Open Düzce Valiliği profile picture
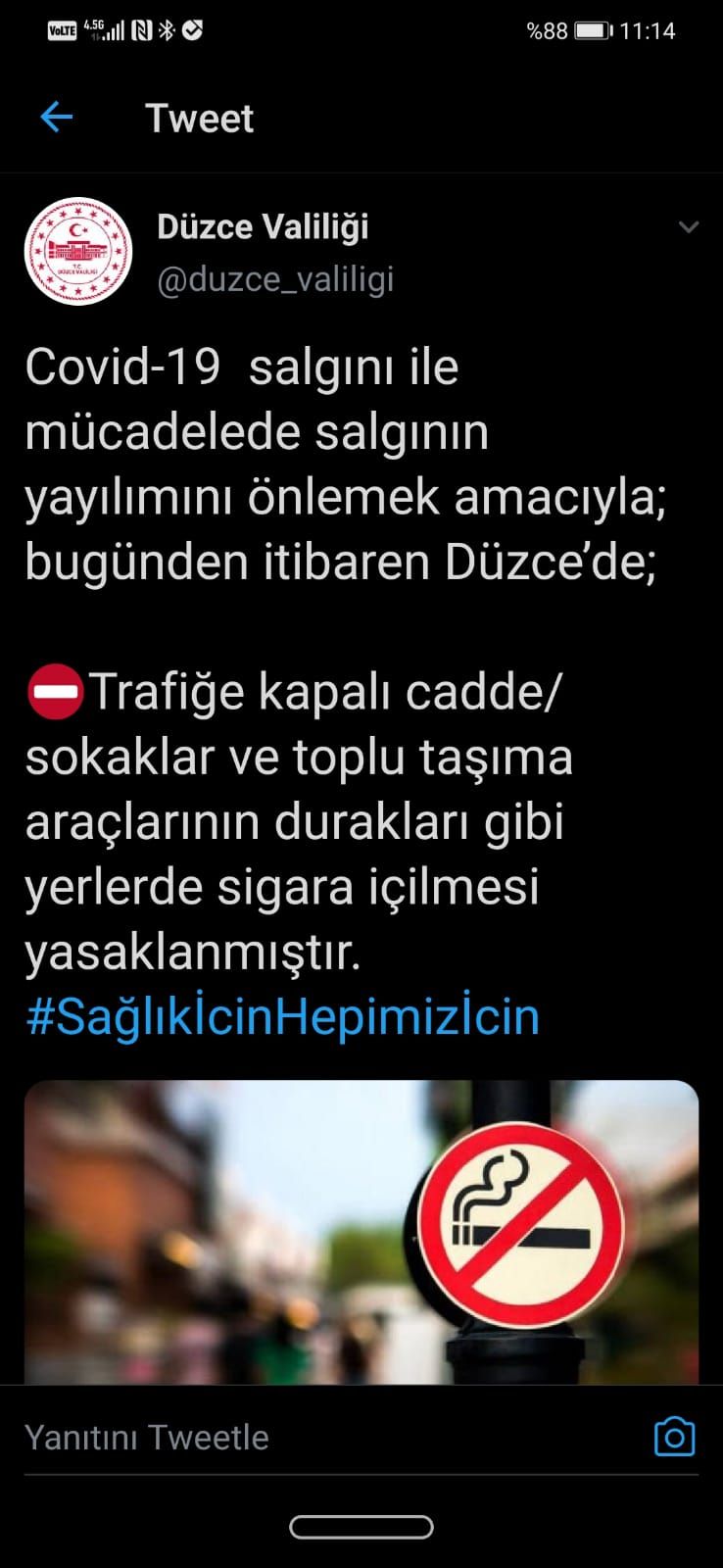 [x=78, y=251]
